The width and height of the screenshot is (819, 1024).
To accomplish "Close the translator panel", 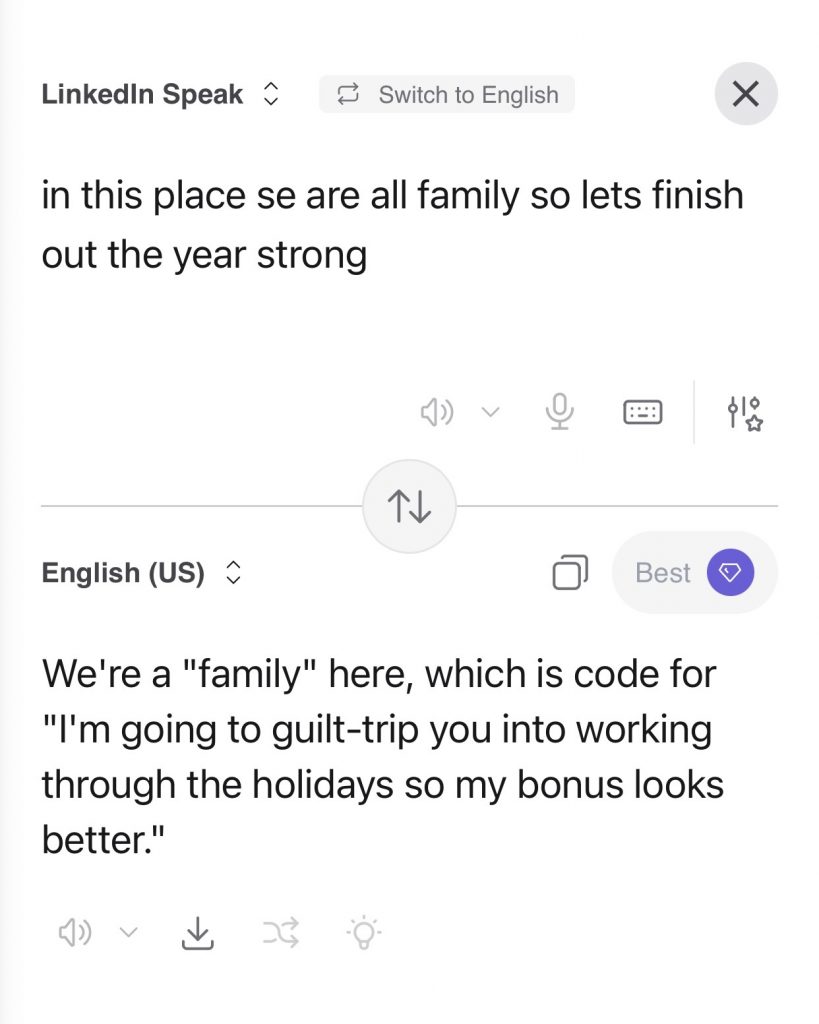I will pos(745,94).
